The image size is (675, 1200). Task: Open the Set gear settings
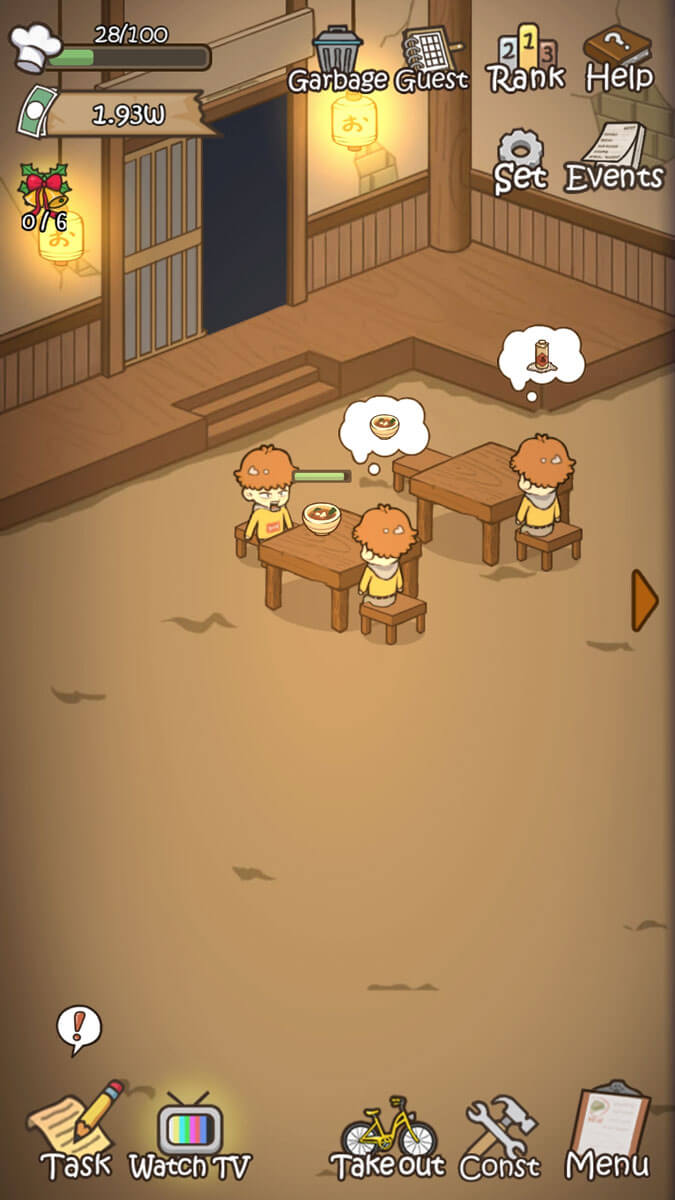521,161
